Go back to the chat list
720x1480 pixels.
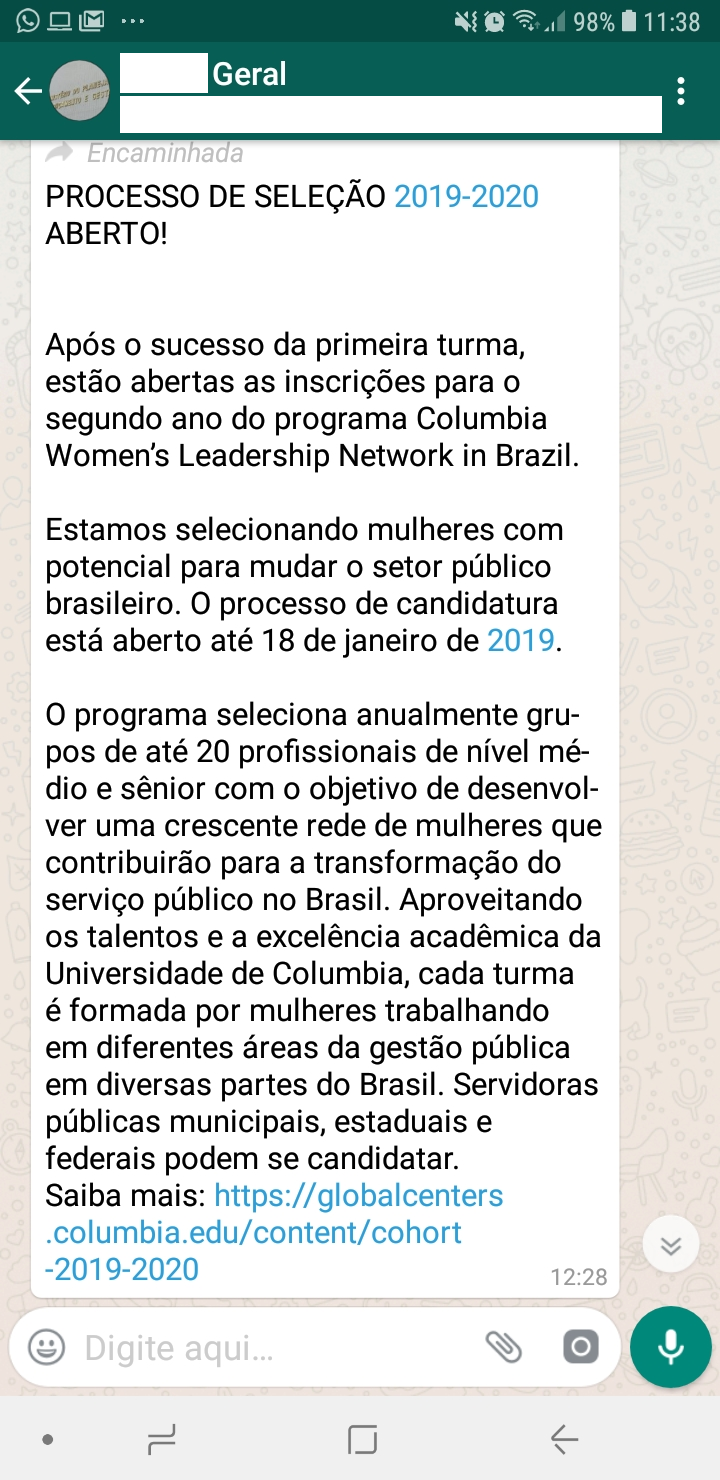pyautogui.click(x=28, y=92)
